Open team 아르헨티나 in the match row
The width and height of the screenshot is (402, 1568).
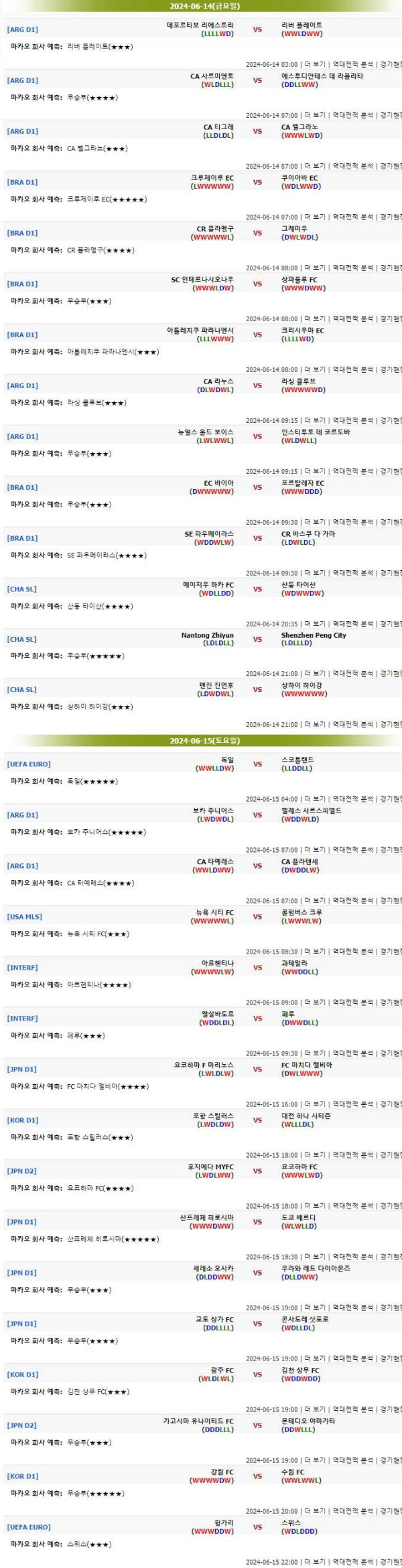tap(218, 963)
